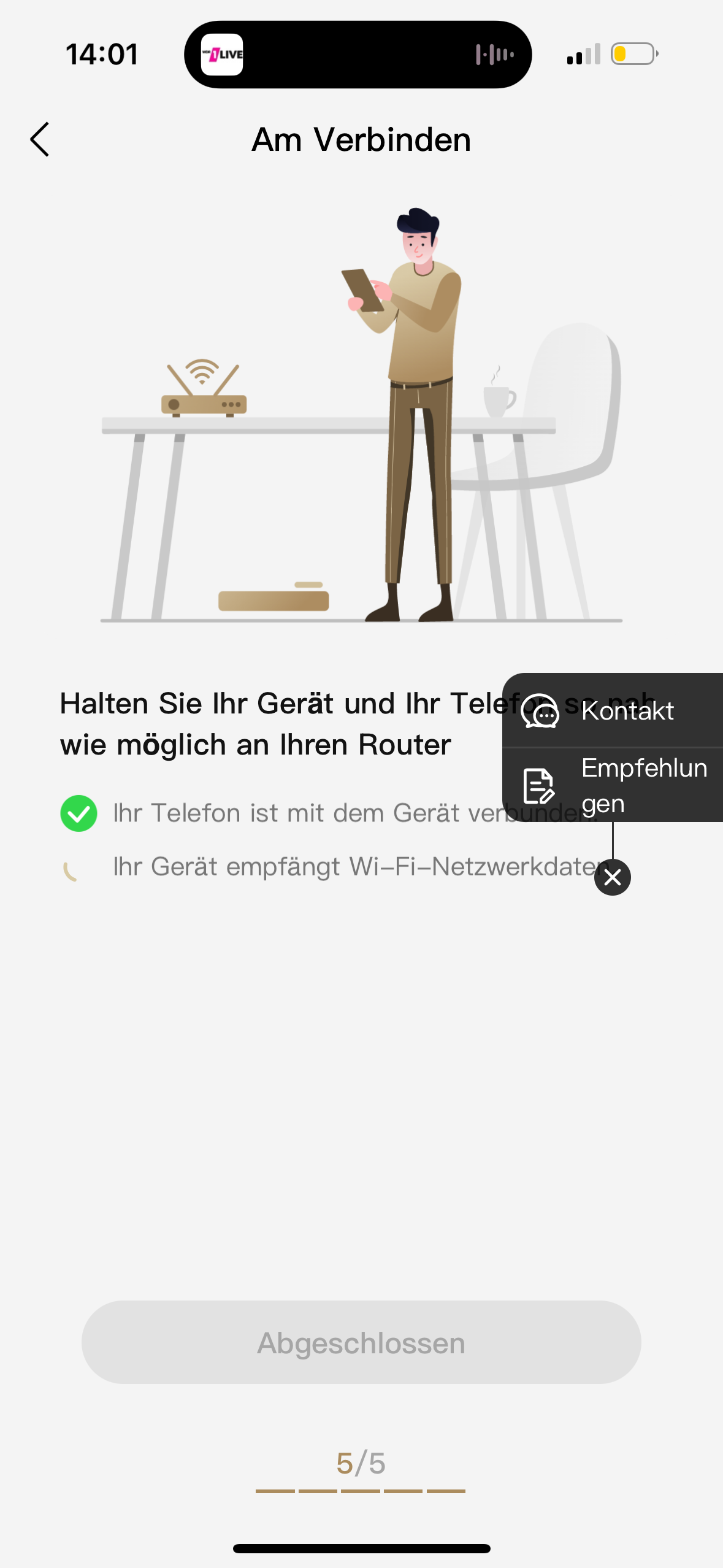
Task: Open the 1LIVE audio activity in Dynamic Island
Action: click(x=358, y=55)
